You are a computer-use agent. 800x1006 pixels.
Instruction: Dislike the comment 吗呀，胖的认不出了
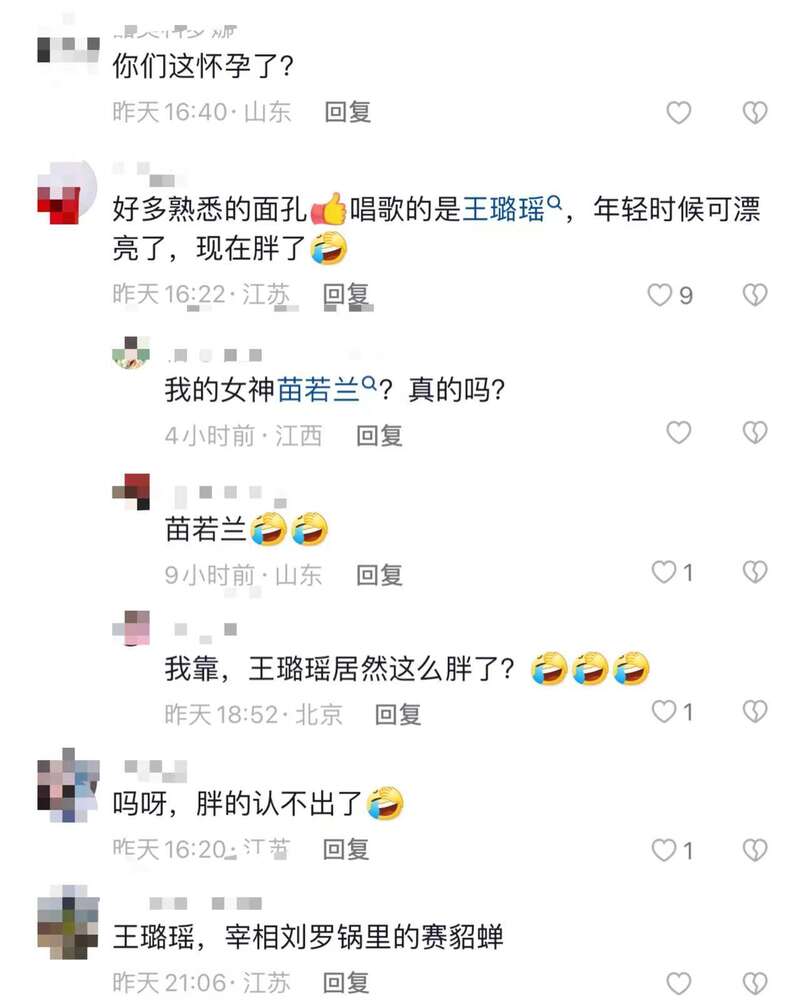(x=755, y=850)
